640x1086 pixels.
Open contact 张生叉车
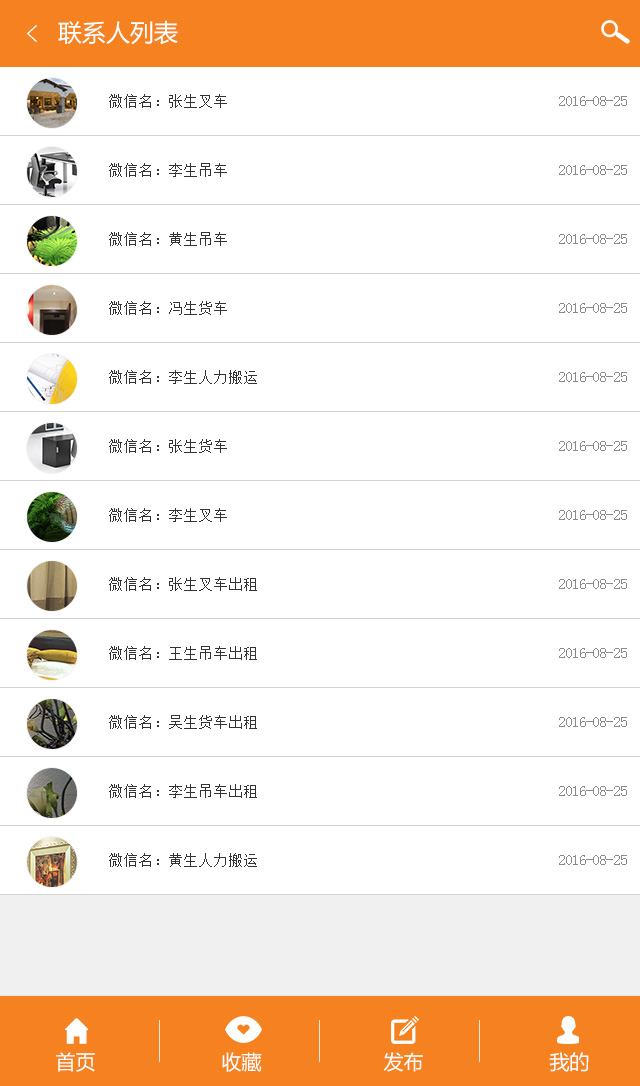(x=198, y=102)
